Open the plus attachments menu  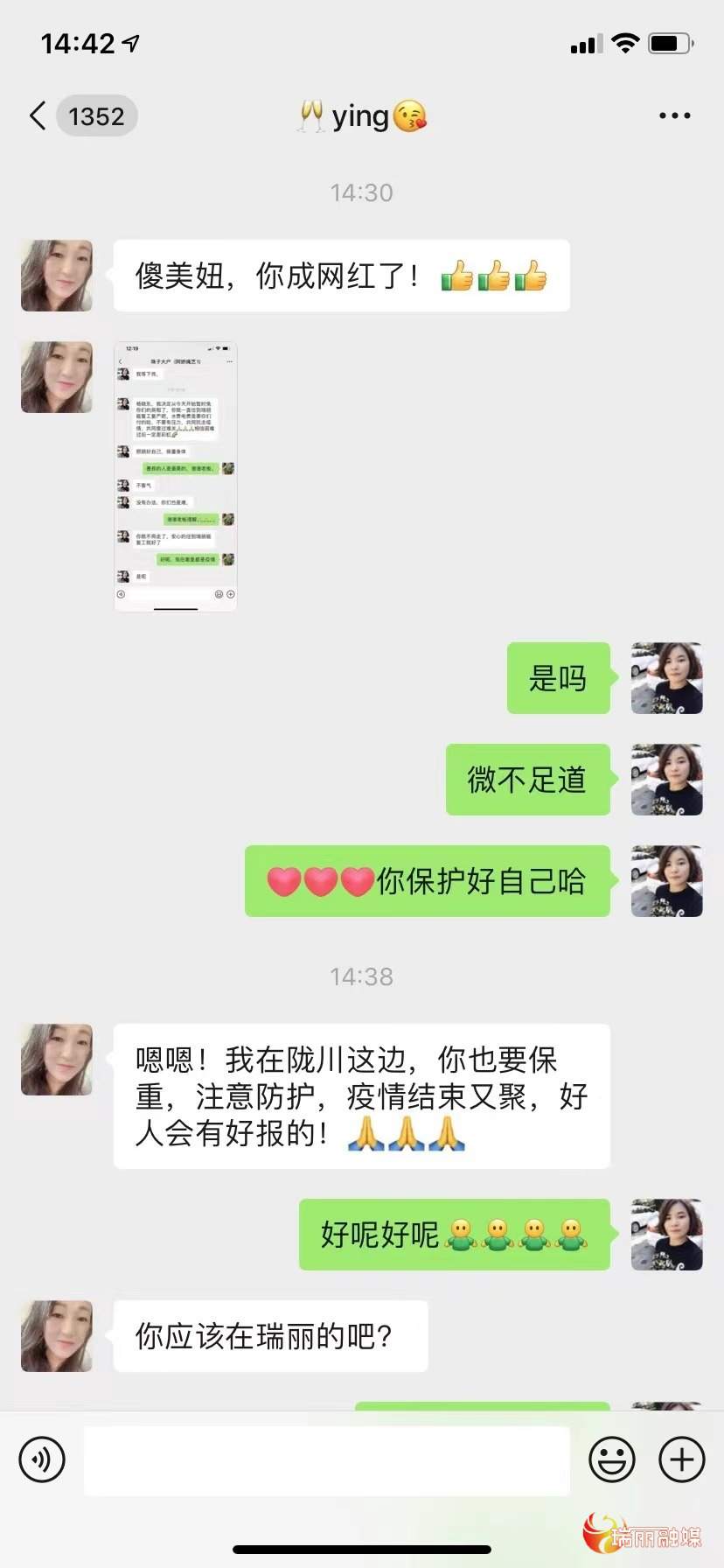pos(682,1459)
